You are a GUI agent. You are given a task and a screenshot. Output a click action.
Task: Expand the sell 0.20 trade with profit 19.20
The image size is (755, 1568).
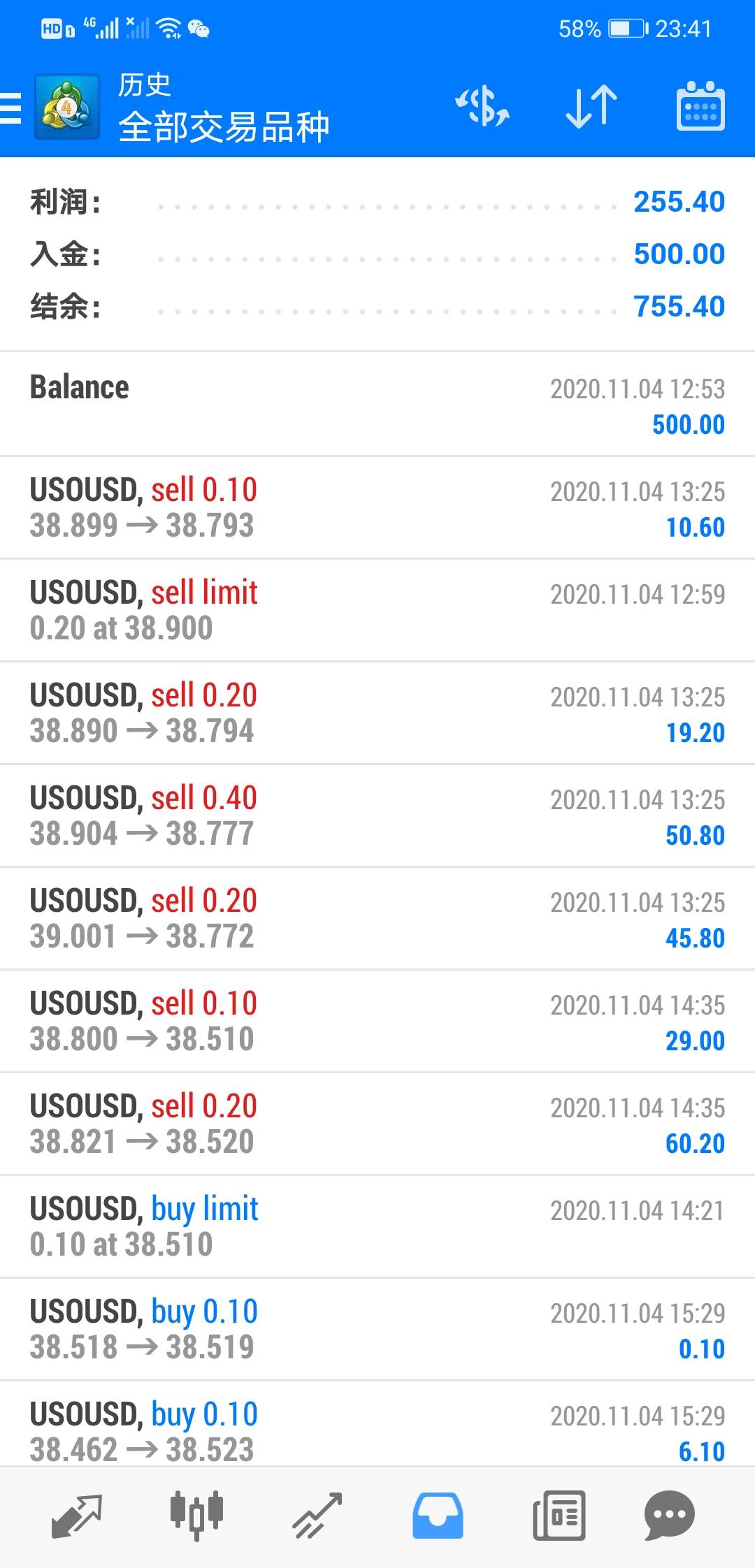(377, 713)
